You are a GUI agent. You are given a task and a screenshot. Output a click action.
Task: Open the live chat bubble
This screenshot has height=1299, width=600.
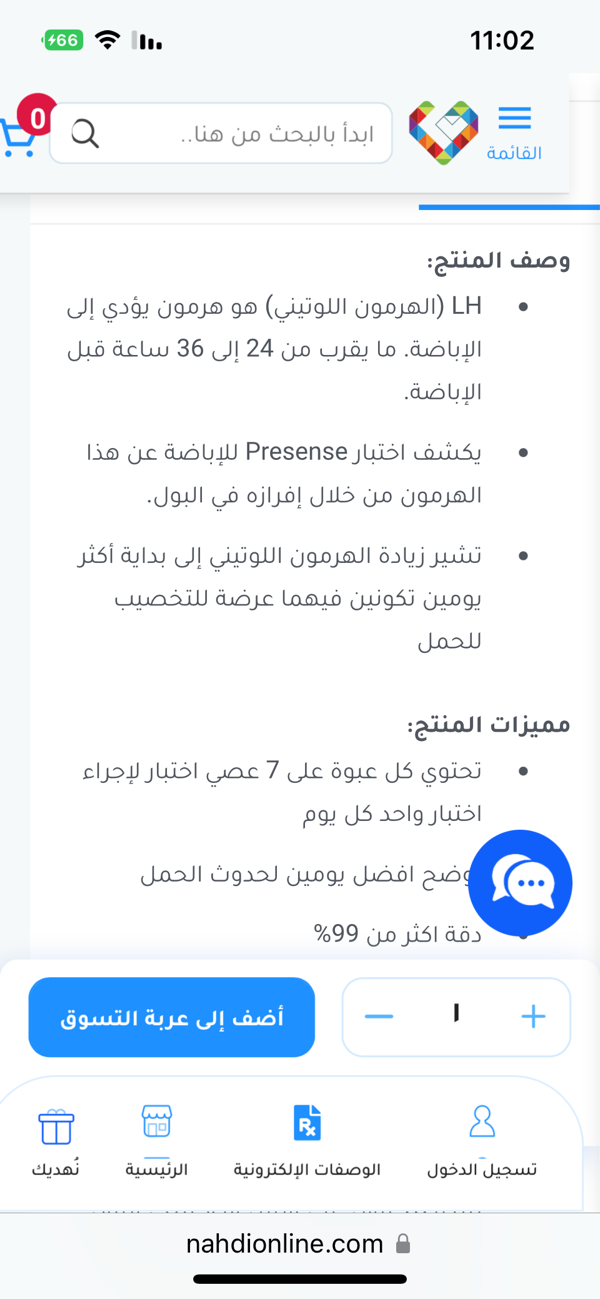[520, 882]
